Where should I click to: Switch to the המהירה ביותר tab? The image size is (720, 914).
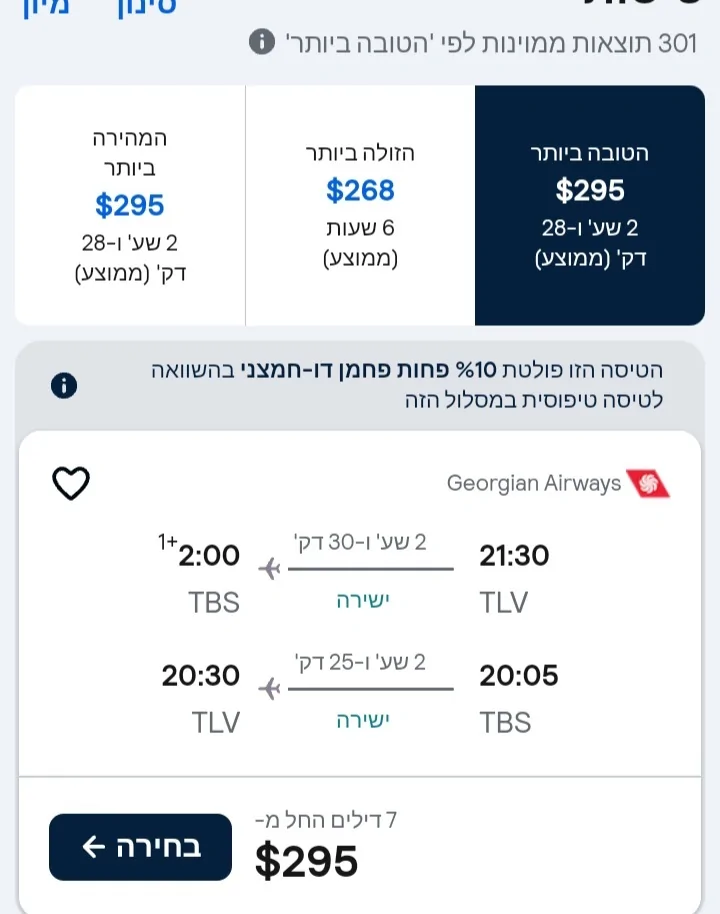[x=130, y=205]
